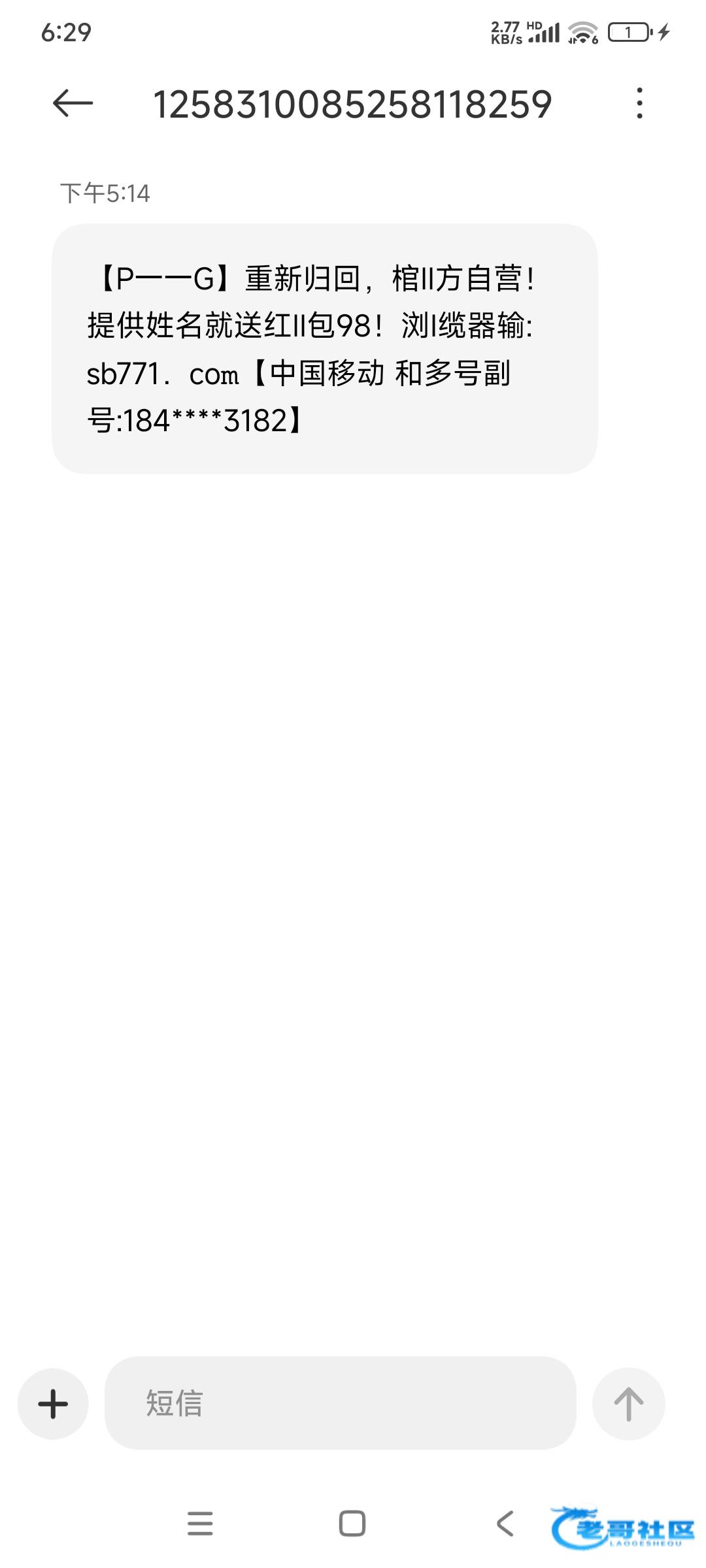The image size is (706, 1568).
Task: Open recent apps from navigation bar
Action: pyautogui.click(x=200, y=1524)
